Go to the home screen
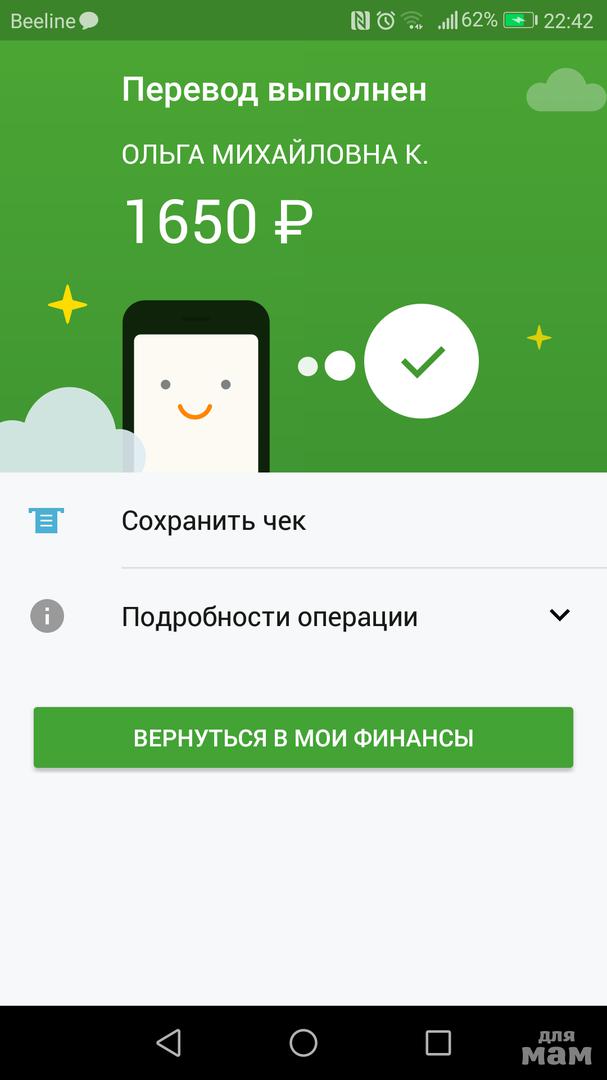This screenshot has height=1080, width=607. point(303,1043)
